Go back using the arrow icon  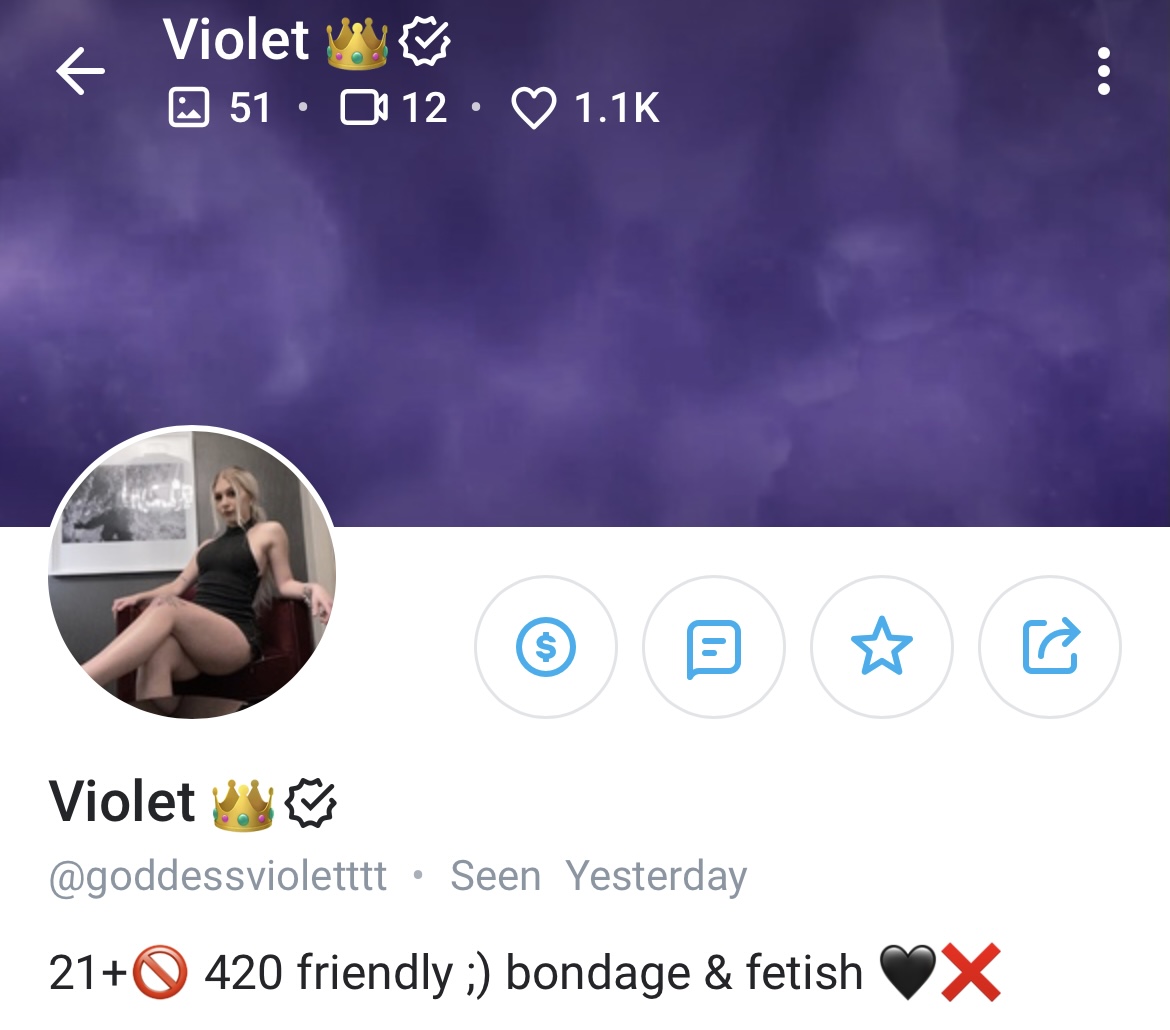coord(80,72)
